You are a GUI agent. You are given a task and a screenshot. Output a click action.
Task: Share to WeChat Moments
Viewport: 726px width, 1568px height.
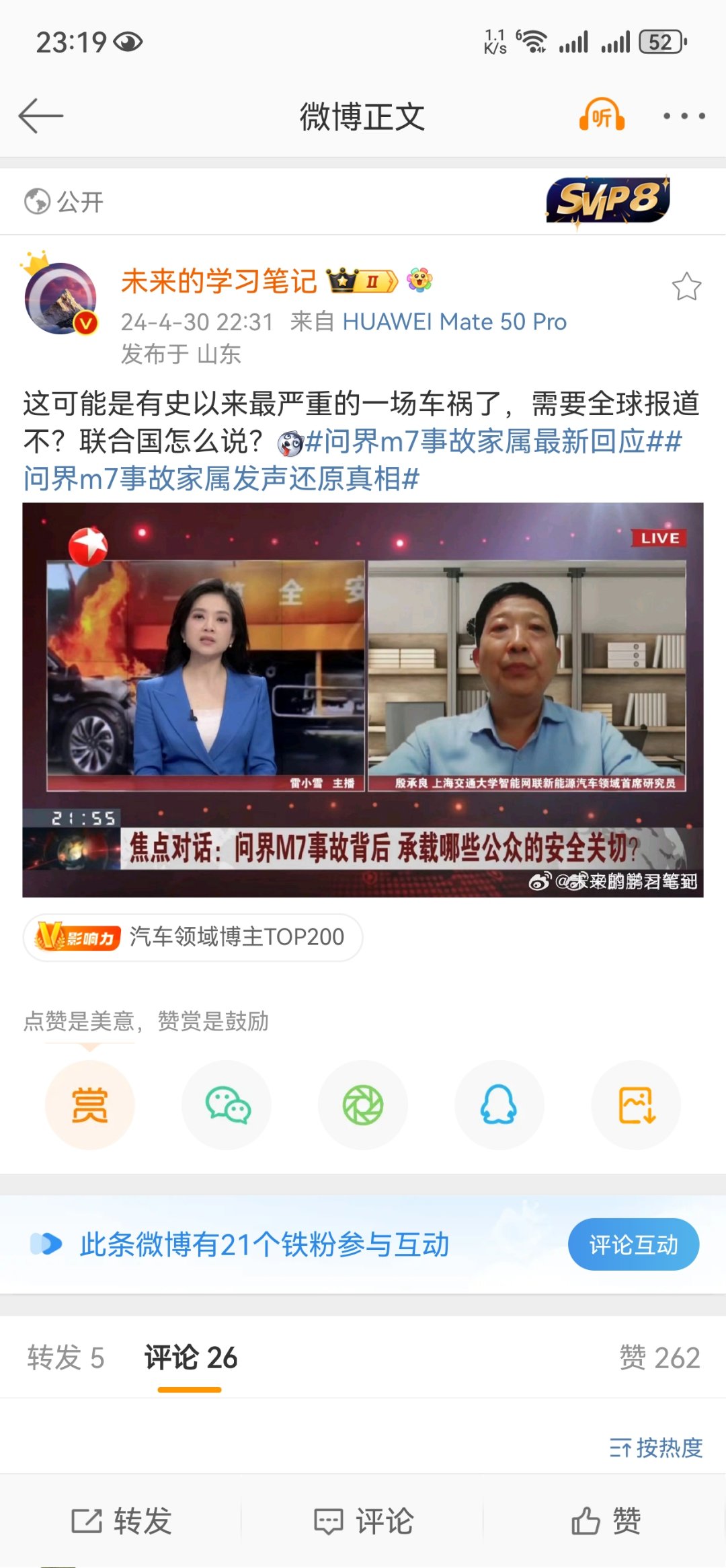[363, 1105]
